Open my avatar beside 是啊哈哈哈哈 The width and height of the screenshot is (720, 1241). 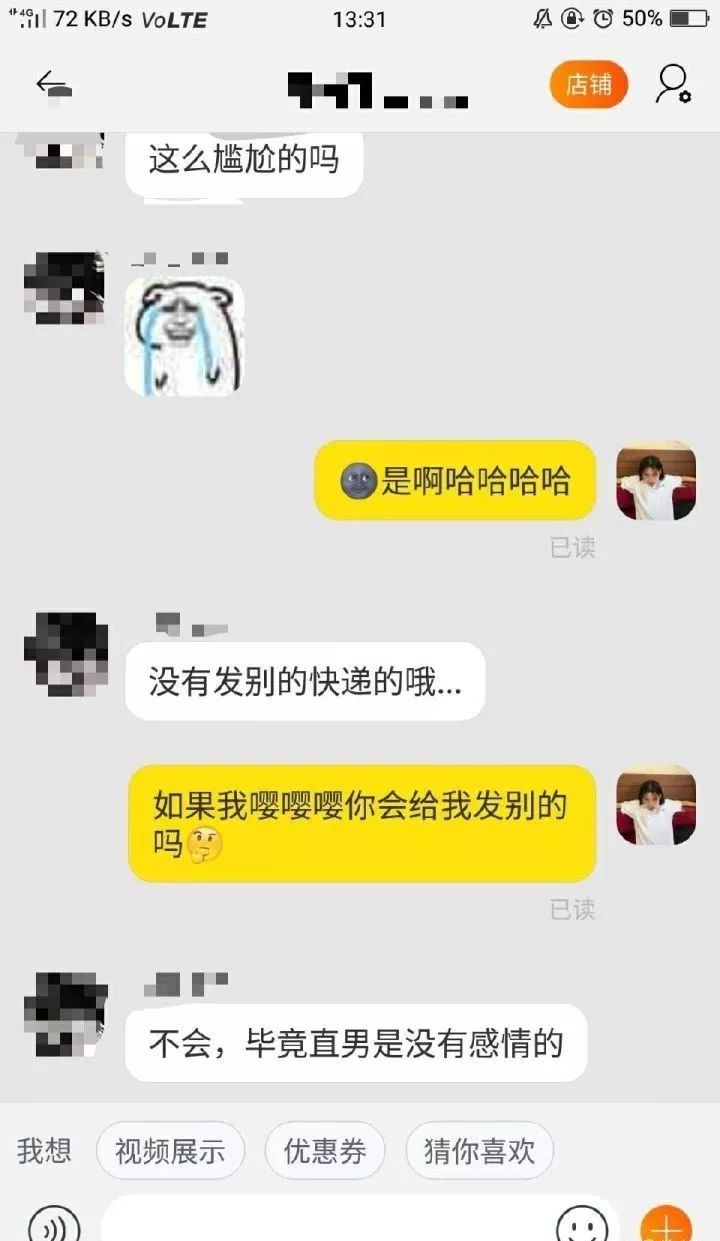(x=656, y=481)
